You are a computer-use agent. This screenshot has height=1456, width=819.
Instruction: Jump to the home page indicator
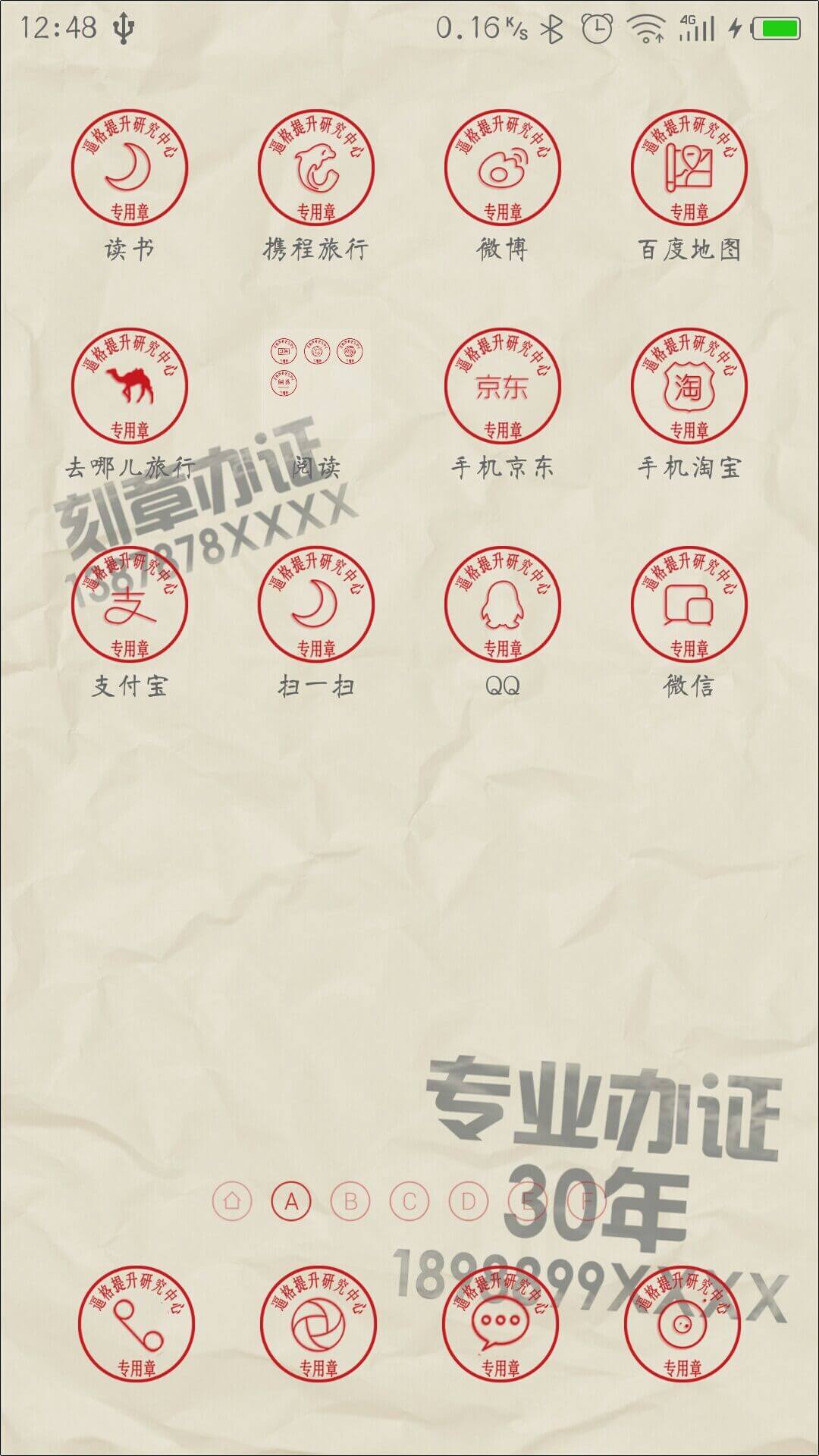click(x=232, y=1201)
